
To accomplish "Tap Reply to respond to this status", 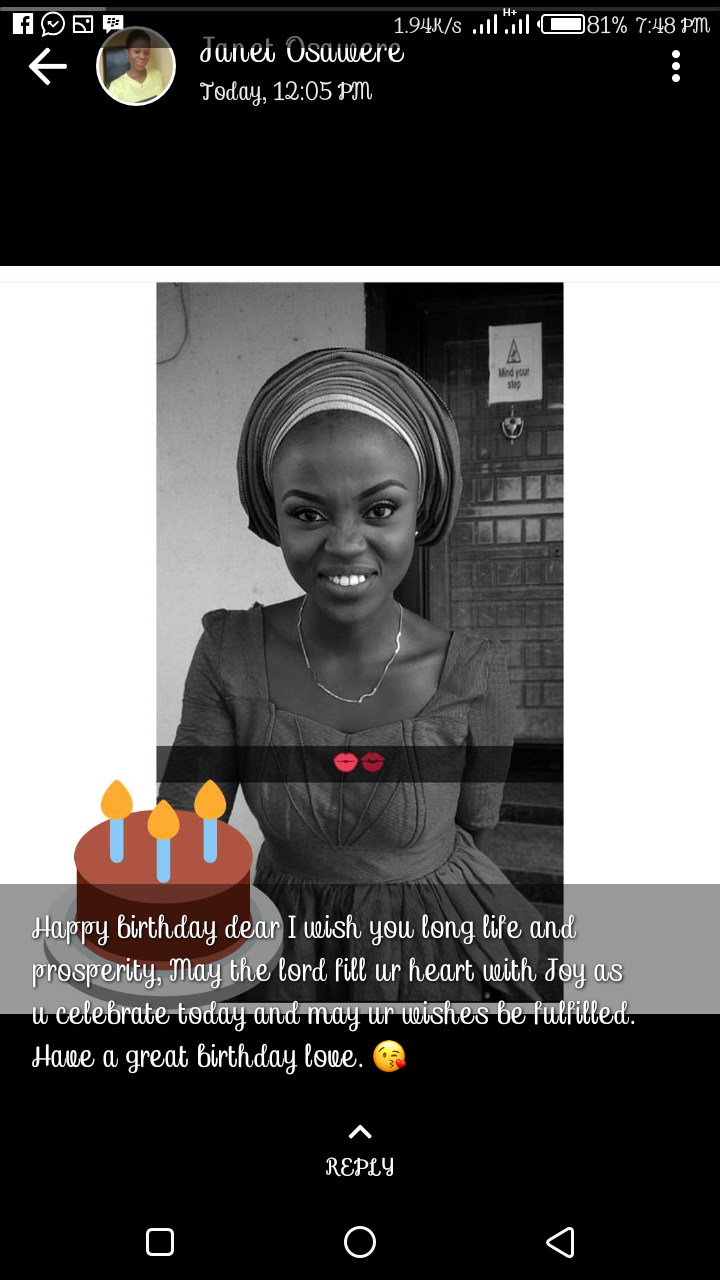I will point(360,1150).
